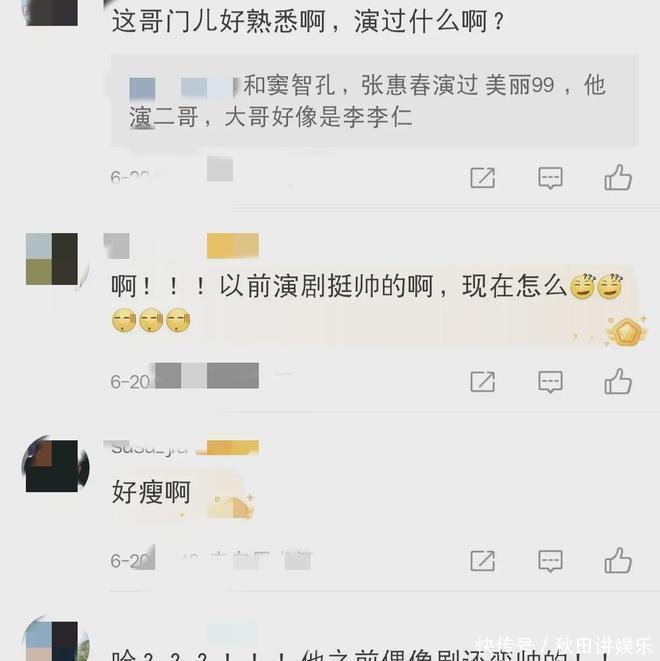Reply to the comment "以前演剧挺帅的啊"

pyautogui.click(x=550, y=381)
